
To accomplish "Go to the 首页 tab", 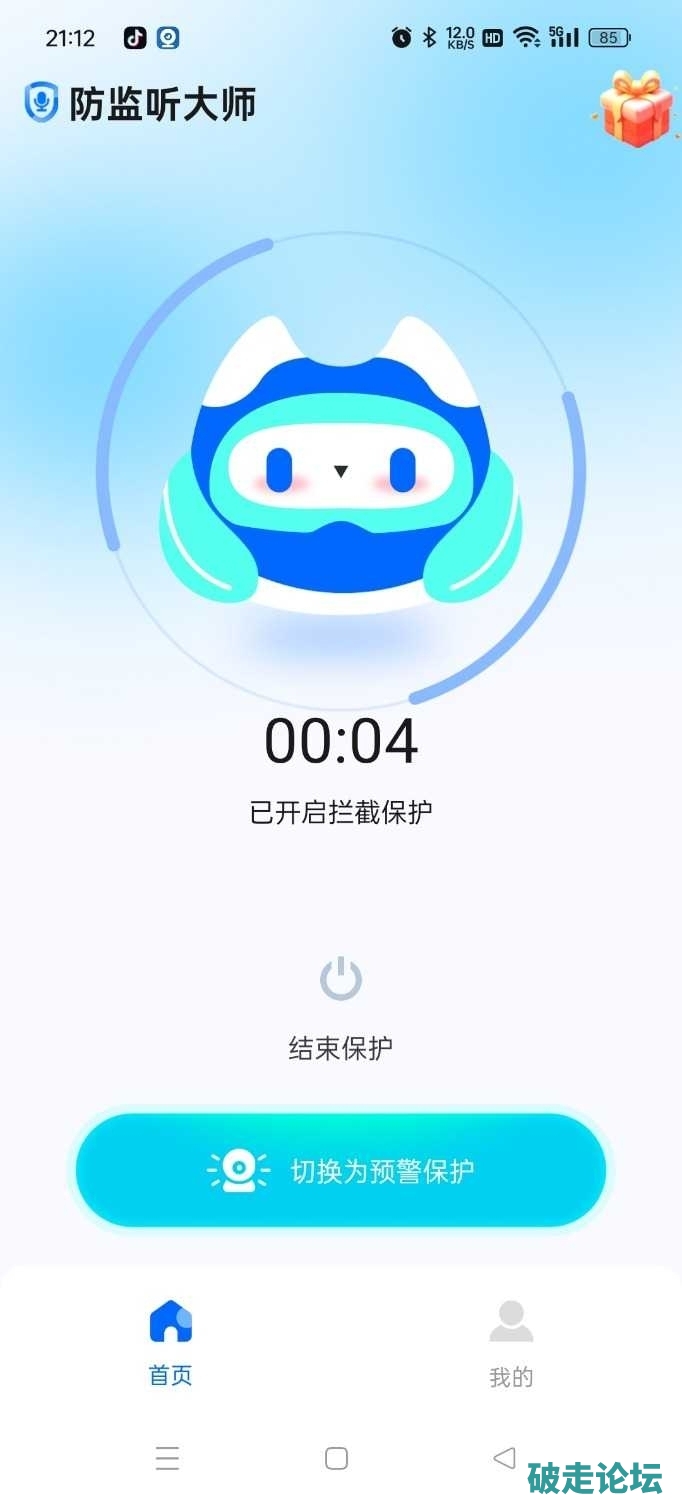I will coord(170,1342).
